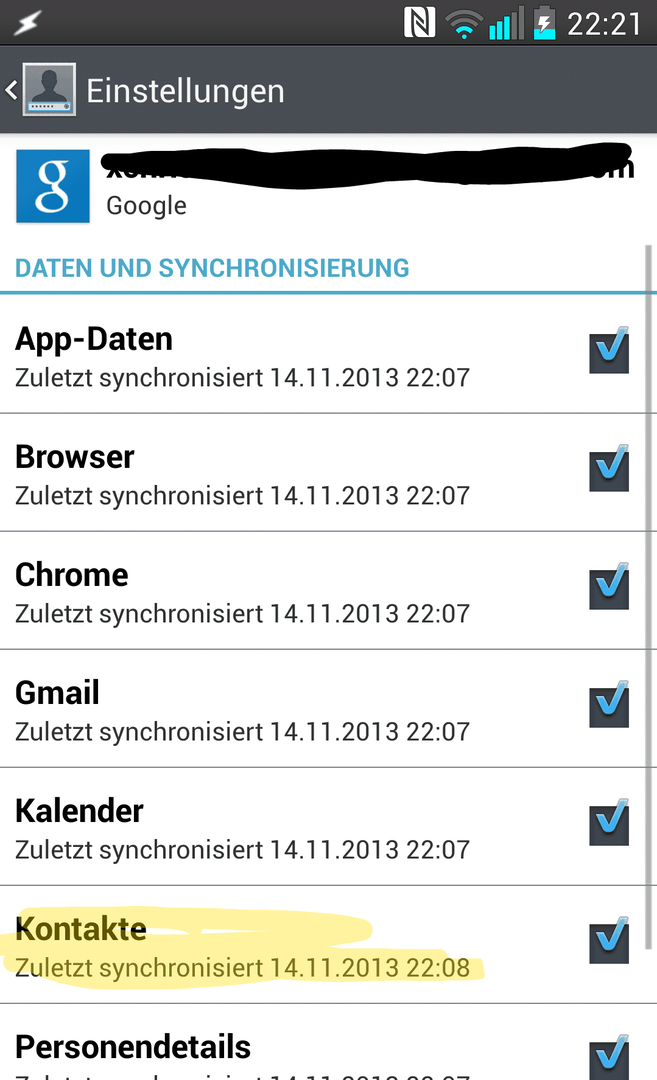Disable sync for the Browser checkbox

point(609,469)
